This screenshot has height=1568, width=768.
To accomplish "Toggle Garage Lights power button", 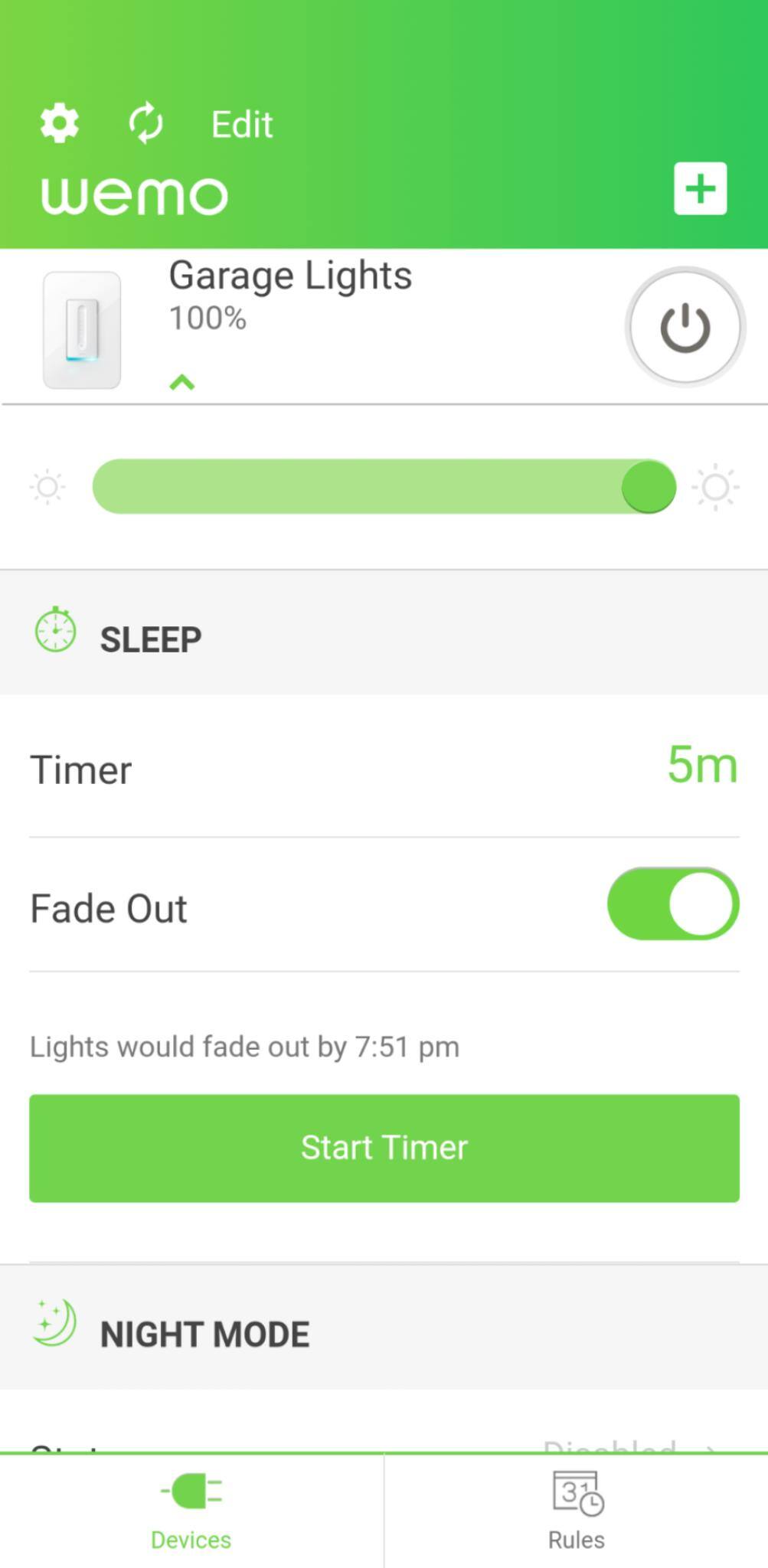I will click(x=685, y=327).
